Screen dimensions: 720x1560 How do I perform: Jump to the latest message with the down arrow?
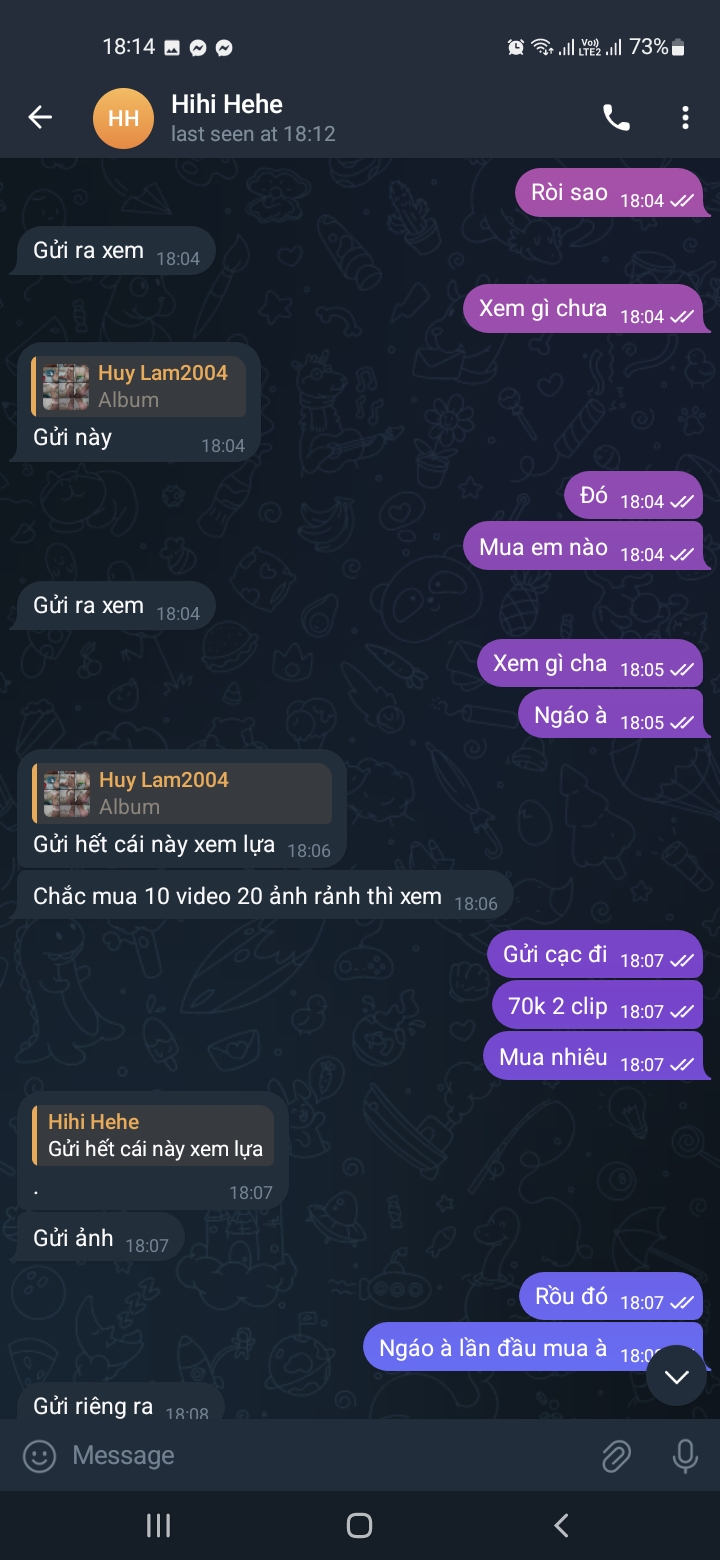[x=677, y=1376]
